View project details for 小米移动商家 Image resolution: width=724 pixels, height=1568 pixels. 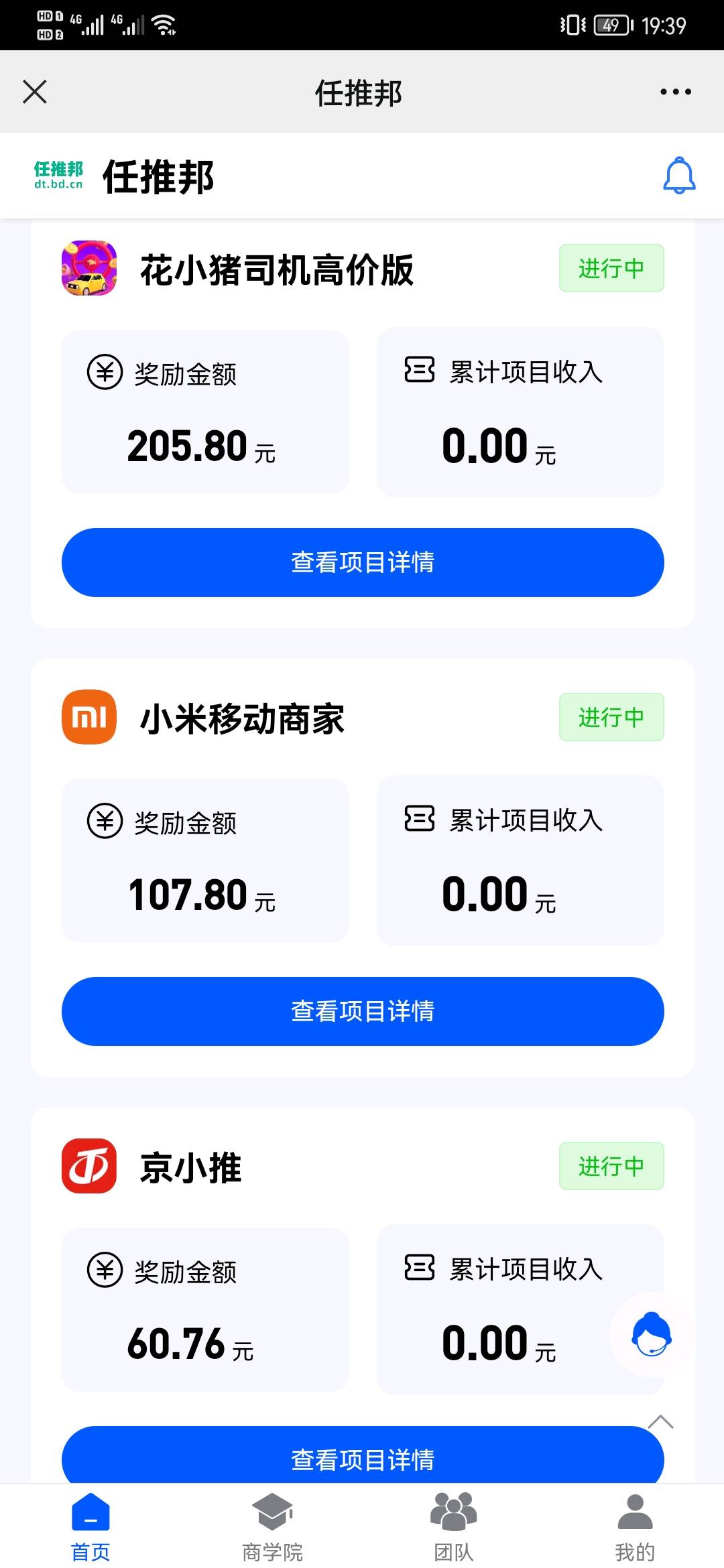point(363,1011)
